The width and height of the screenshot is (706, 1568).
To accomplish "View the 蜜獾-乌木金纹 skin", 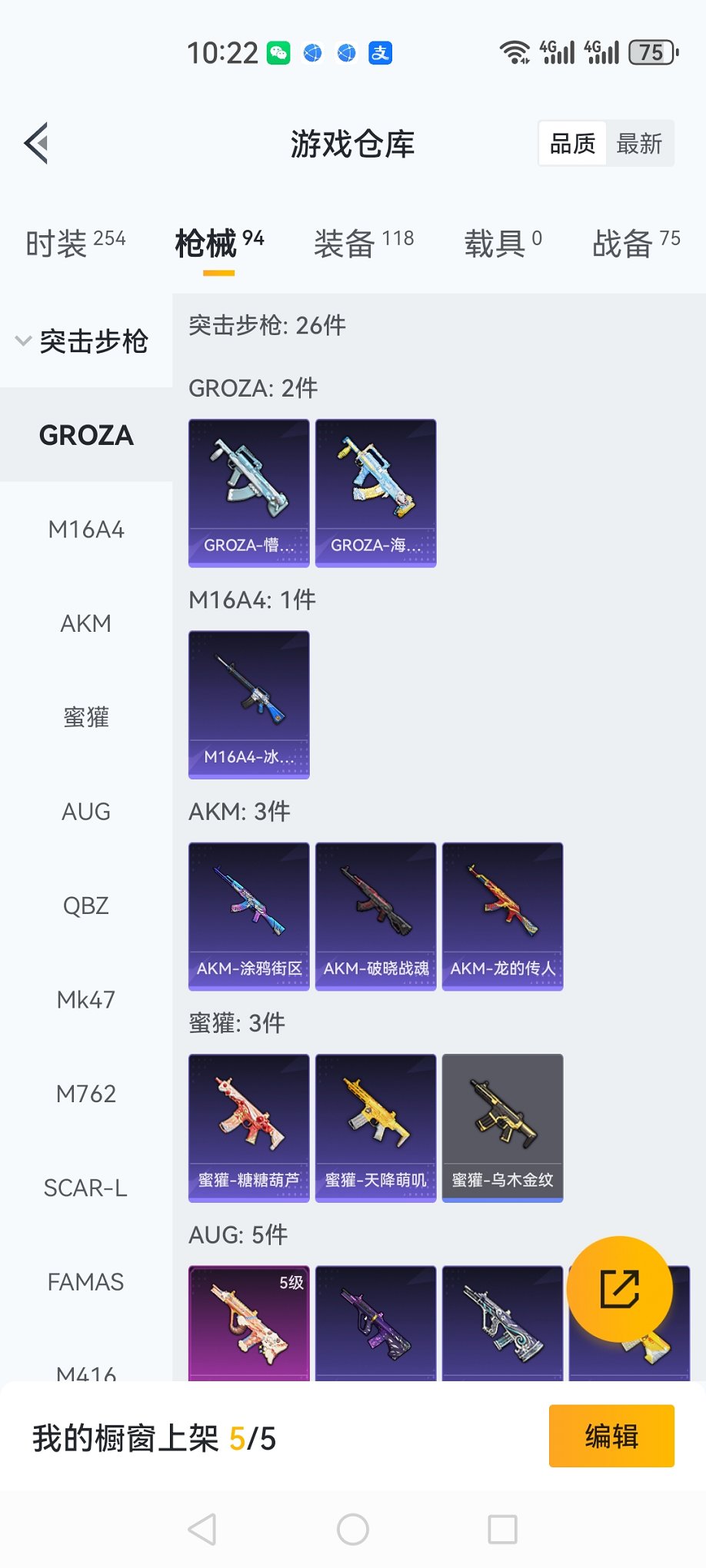I will click(503, 1128).
